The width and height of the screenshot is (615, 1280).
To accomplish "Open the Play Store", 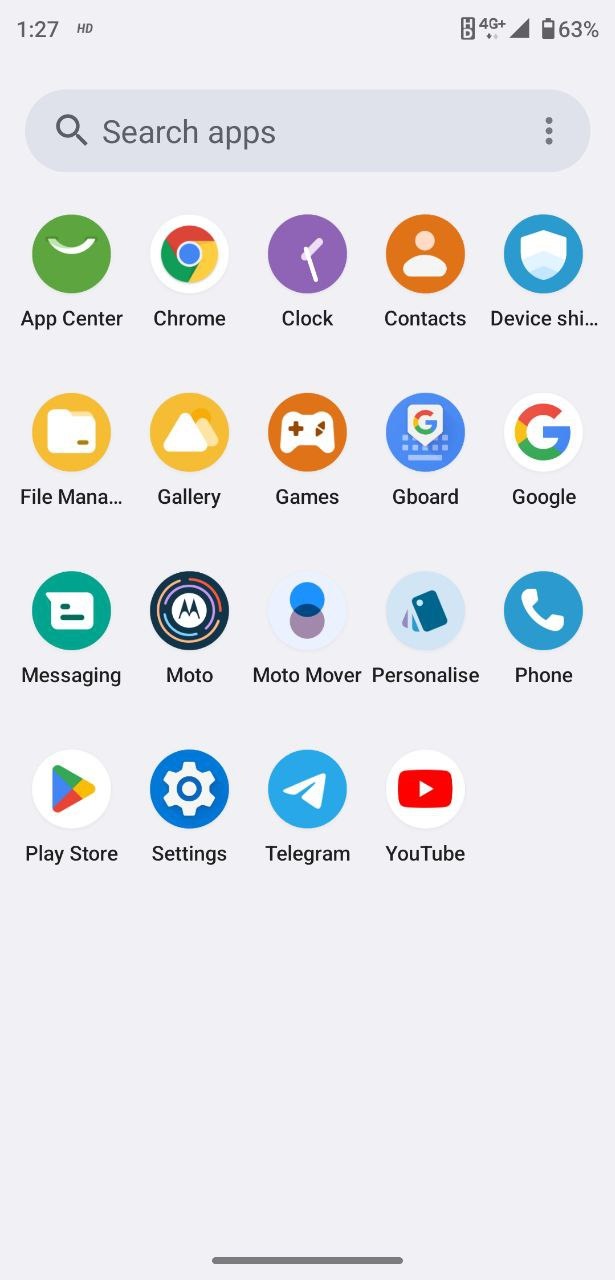I will click(71, 788).
